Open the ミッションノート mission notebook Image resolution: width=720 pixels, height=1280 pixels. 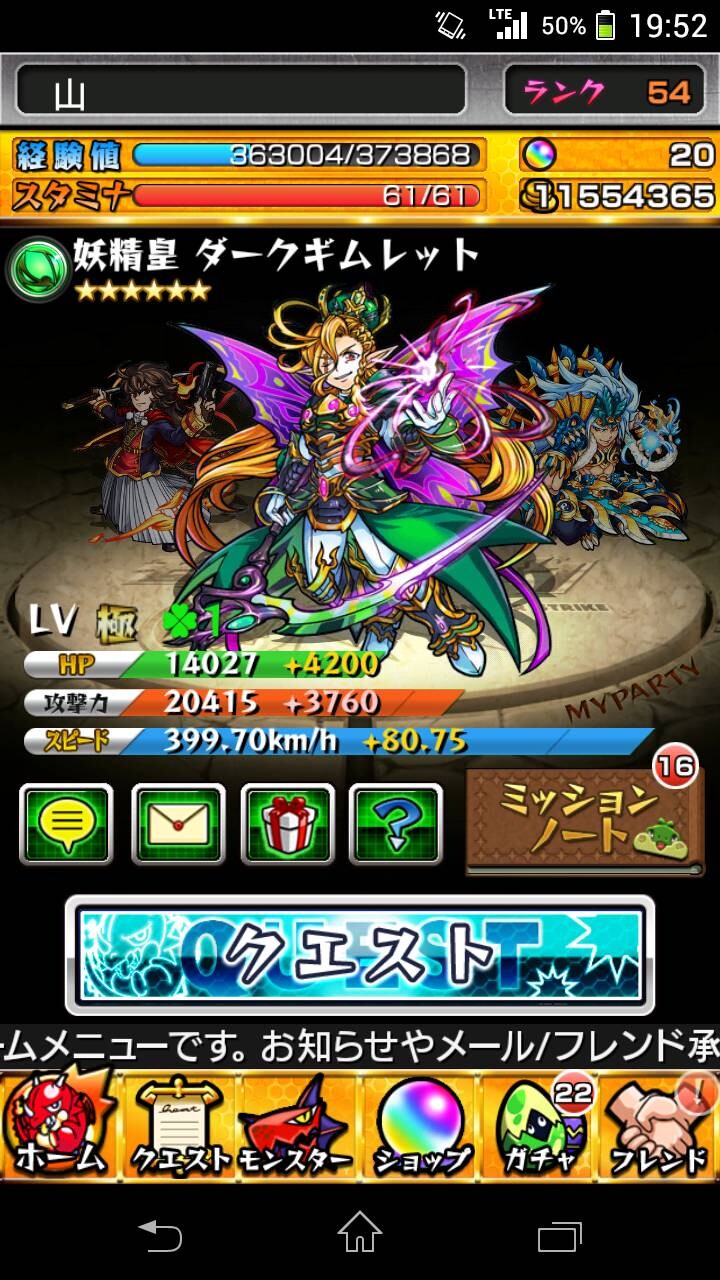[x=585, y=820]
